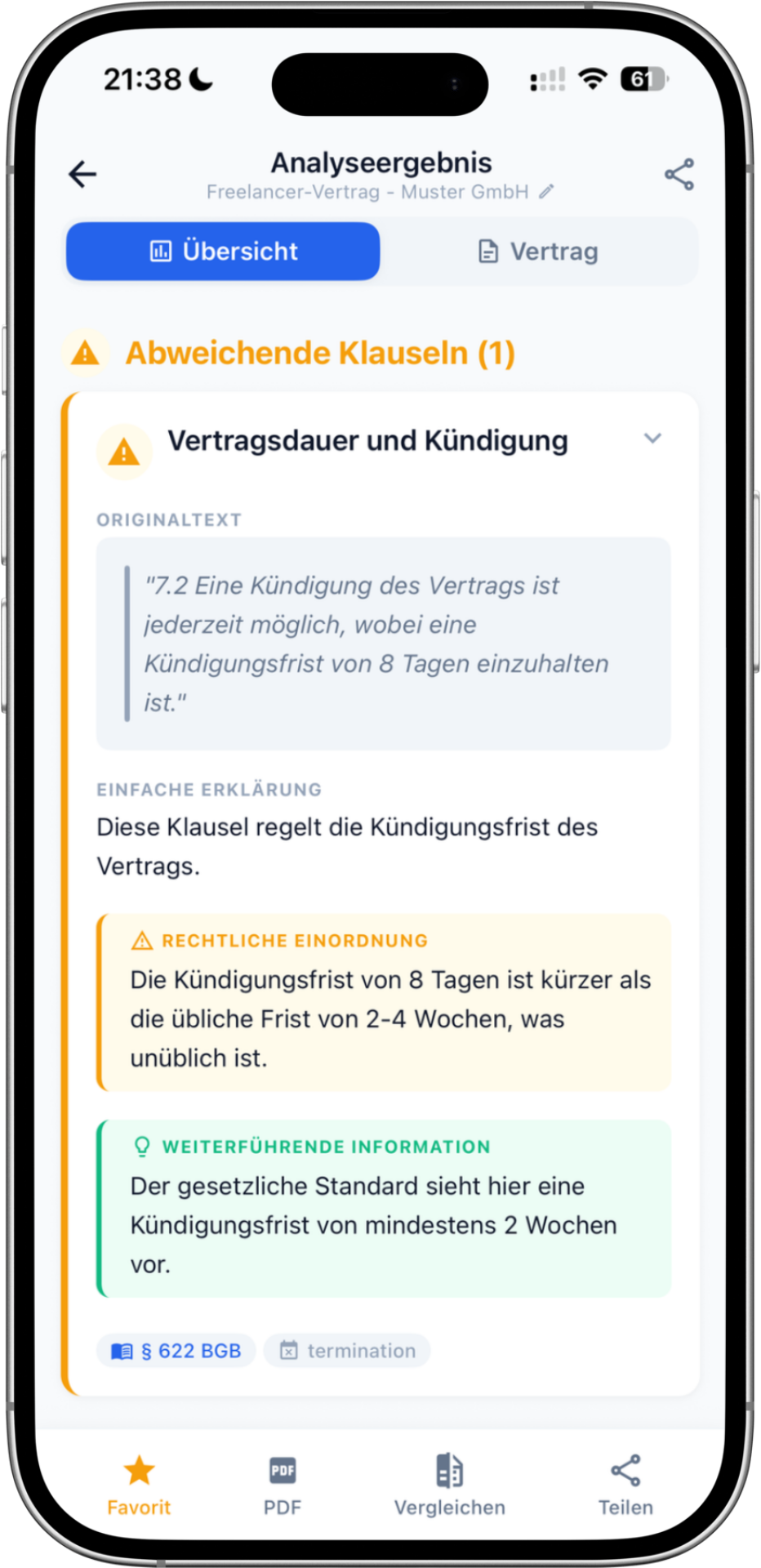Select the Übersicht tab
Viewport: 761px width, 1568px height.
222,251
